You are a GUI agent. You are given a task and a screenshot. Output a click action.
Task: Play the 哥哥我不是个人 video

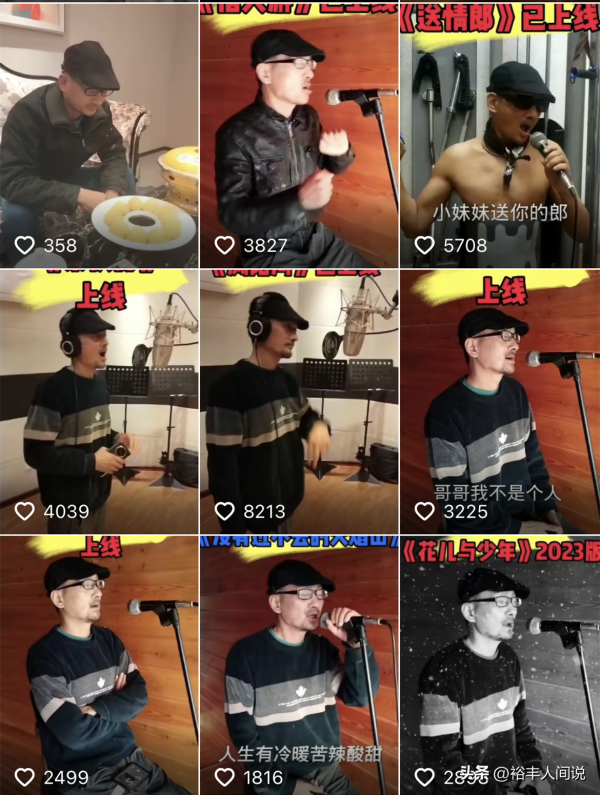coord(499,400)
